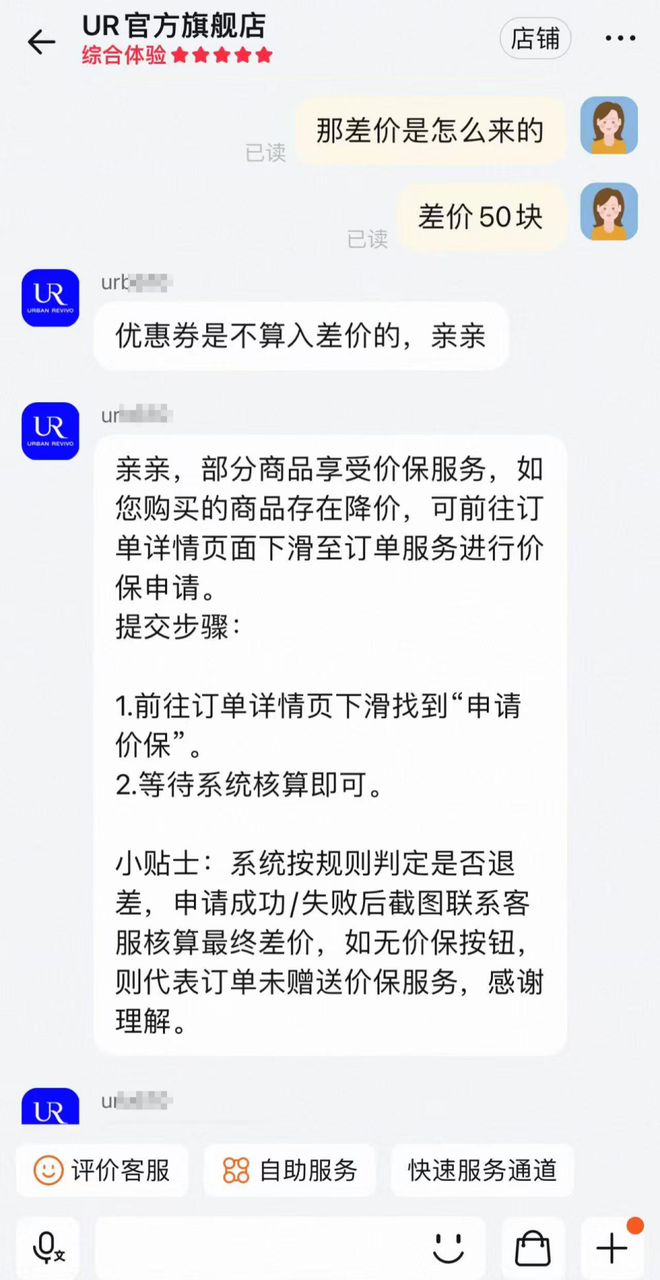Open the emoji picker
The height and width of the screenshot is (1280, 660).
coord(448,1248)
